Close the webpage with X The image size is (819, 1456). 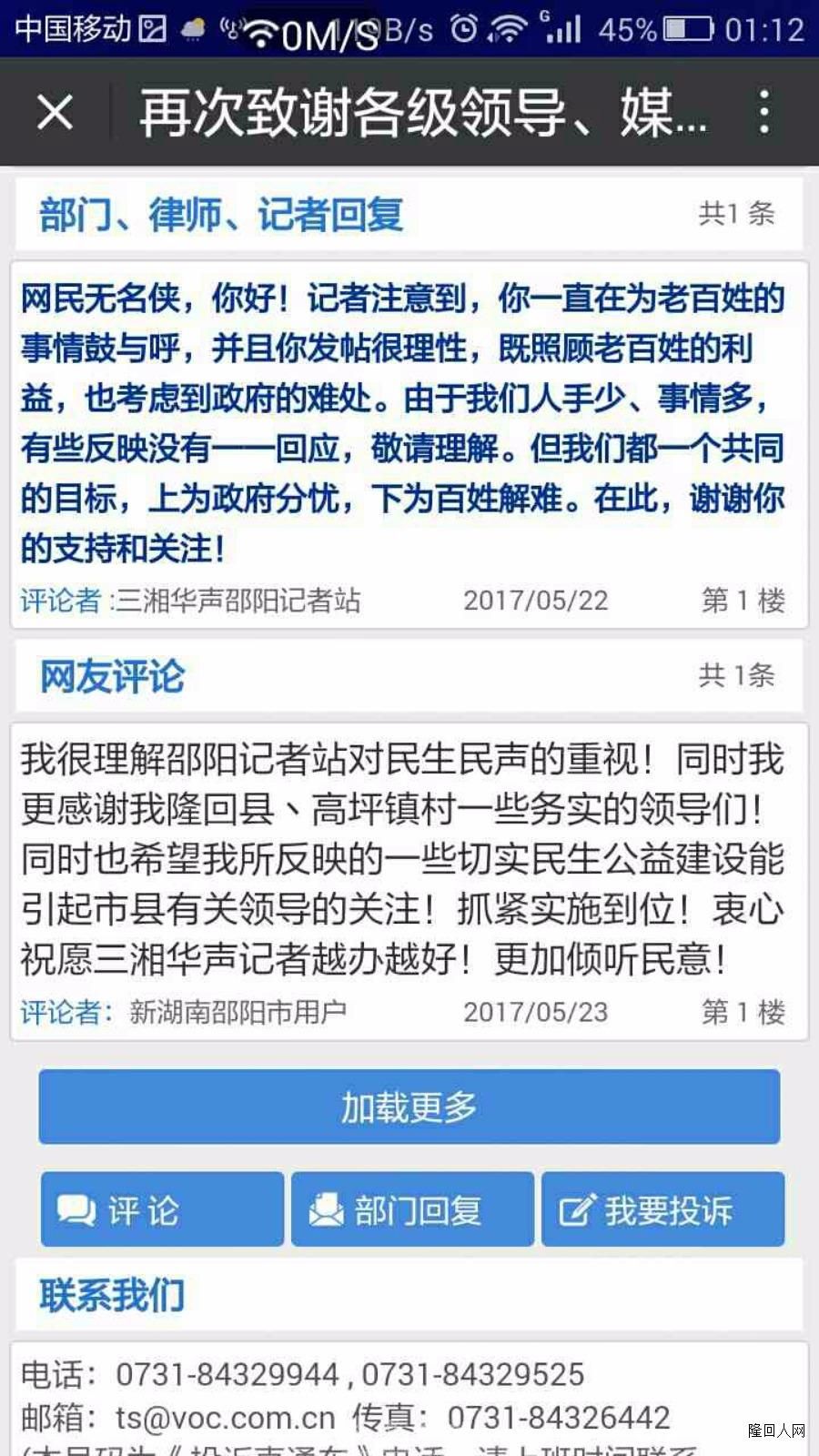pos(55,113)
